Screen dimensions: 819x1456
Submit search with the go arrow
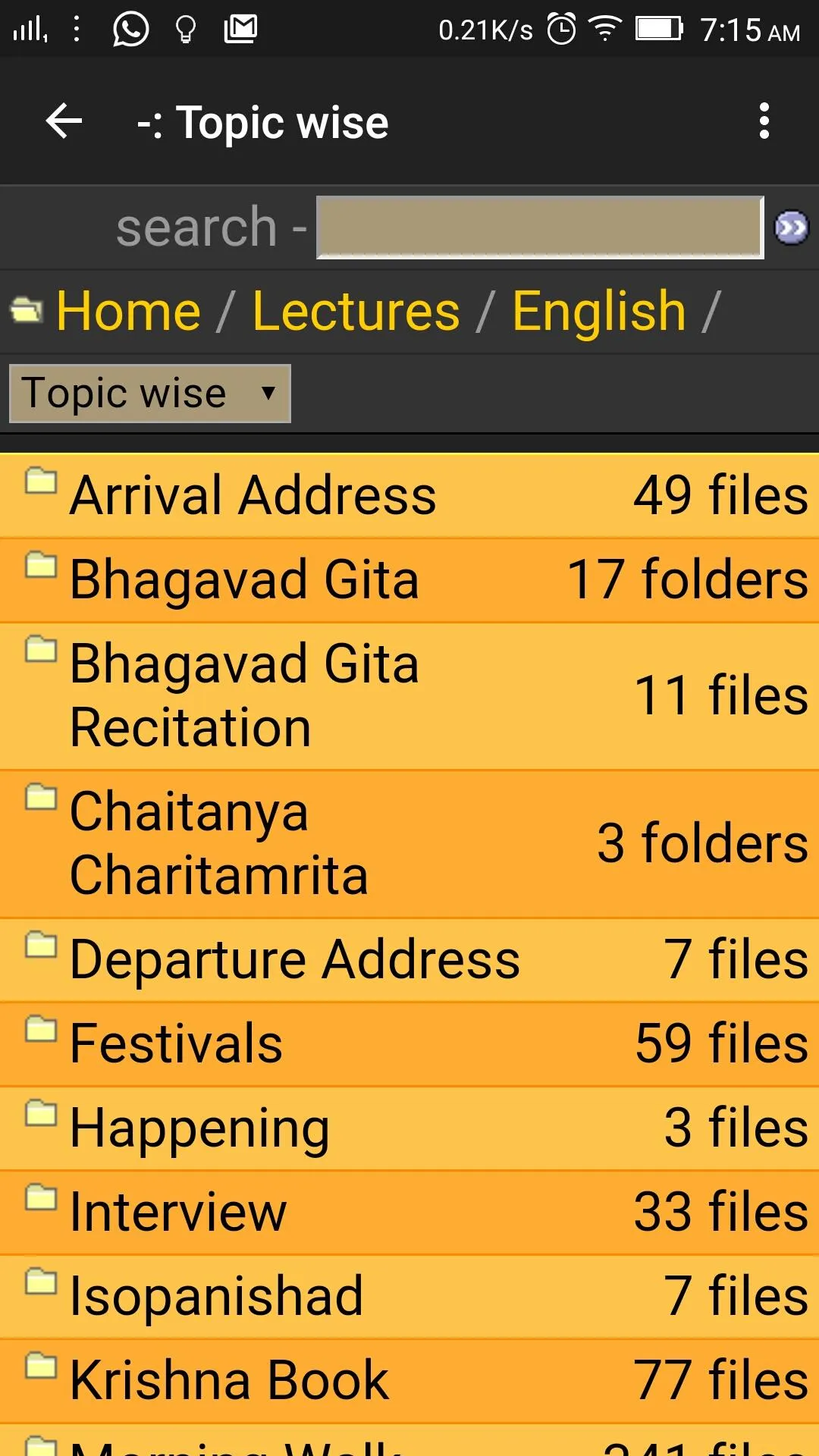pyautogui.click(x=791, y=227)
